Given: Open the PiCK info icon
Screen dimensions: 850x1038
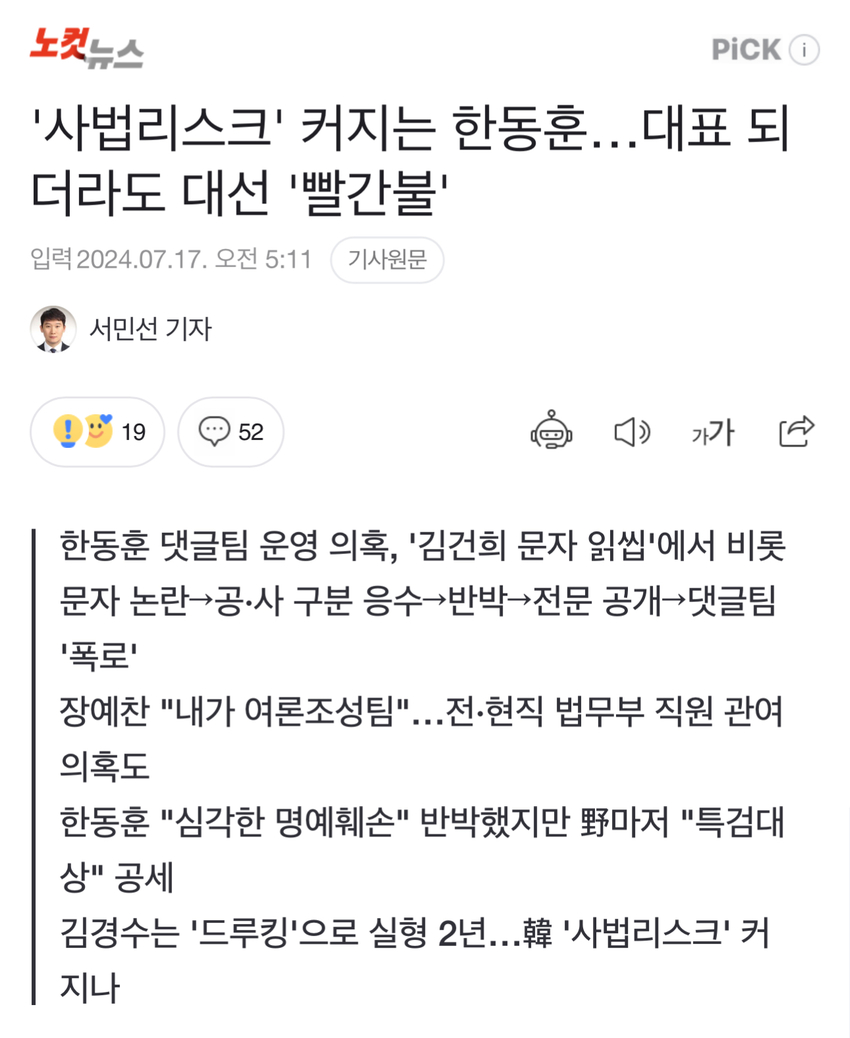Looking at the screenshot, I should click(x=804, y=49).
